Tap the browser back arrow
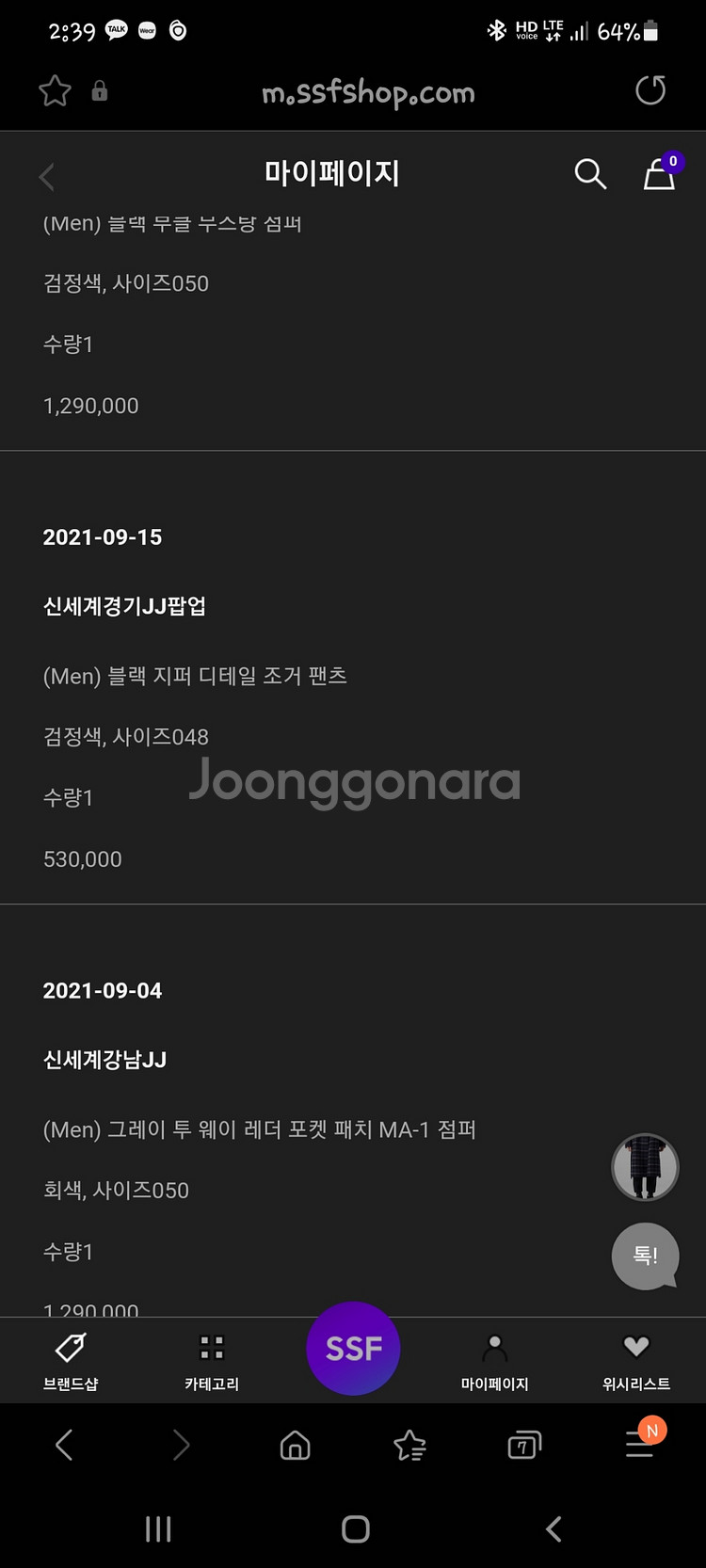Image resolution: width=706 pixels, height=1568 pixels. [x=64, y=1445]
